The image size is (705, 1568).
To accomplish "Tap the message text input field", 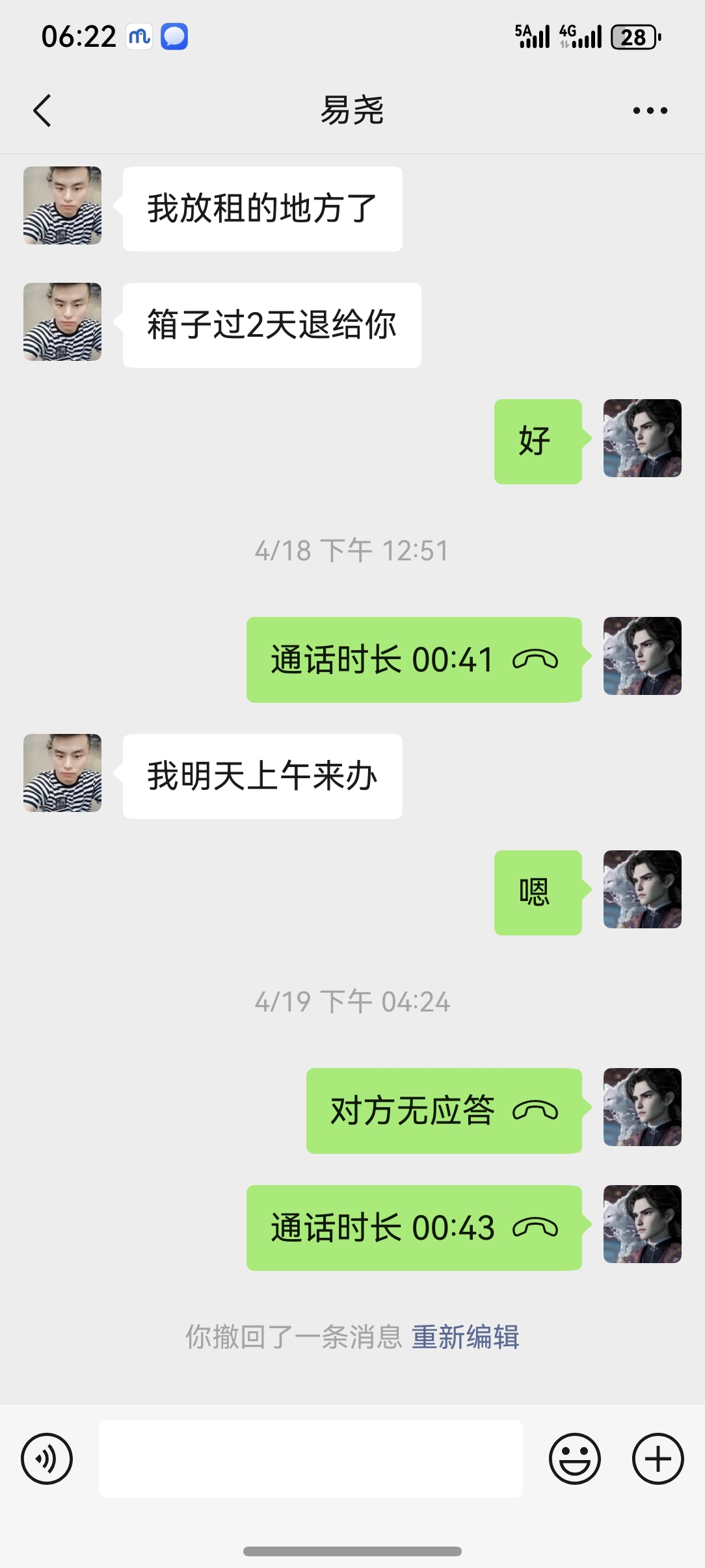I will [x=311, y=1458].
